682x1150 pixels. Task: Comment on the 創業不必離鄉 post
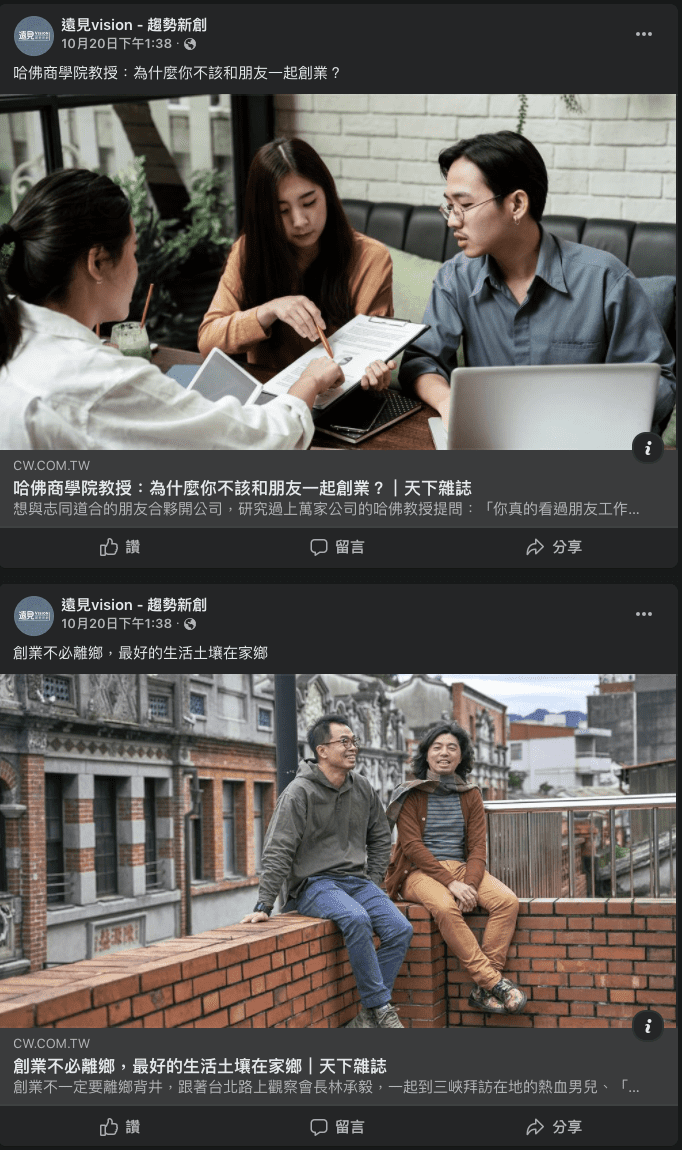coord(337,1127)
